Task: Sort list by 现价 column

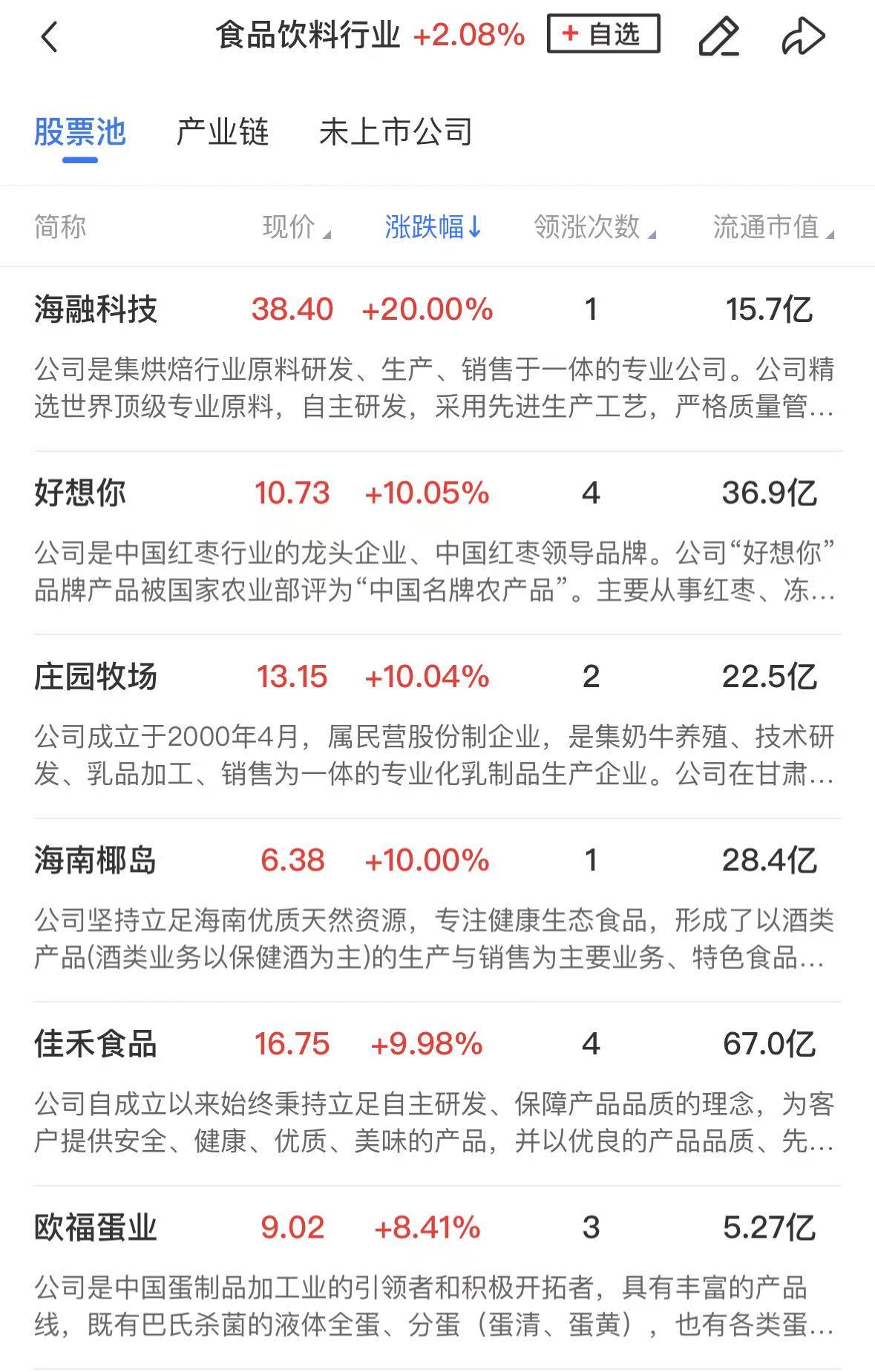Action: 295,227
